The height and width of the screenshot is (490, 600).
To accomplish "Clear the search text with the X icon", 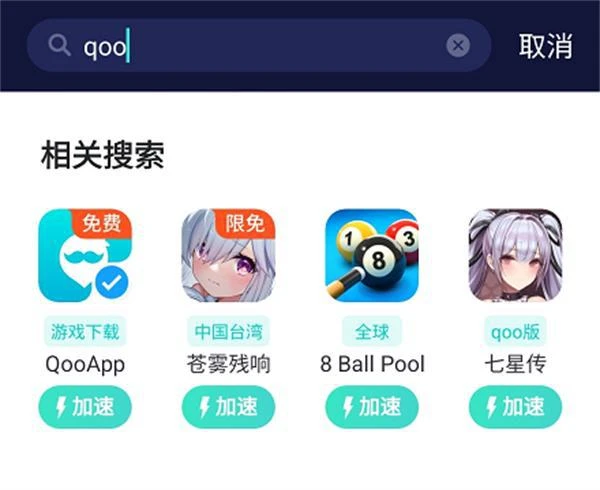I will tap(457, 46).
